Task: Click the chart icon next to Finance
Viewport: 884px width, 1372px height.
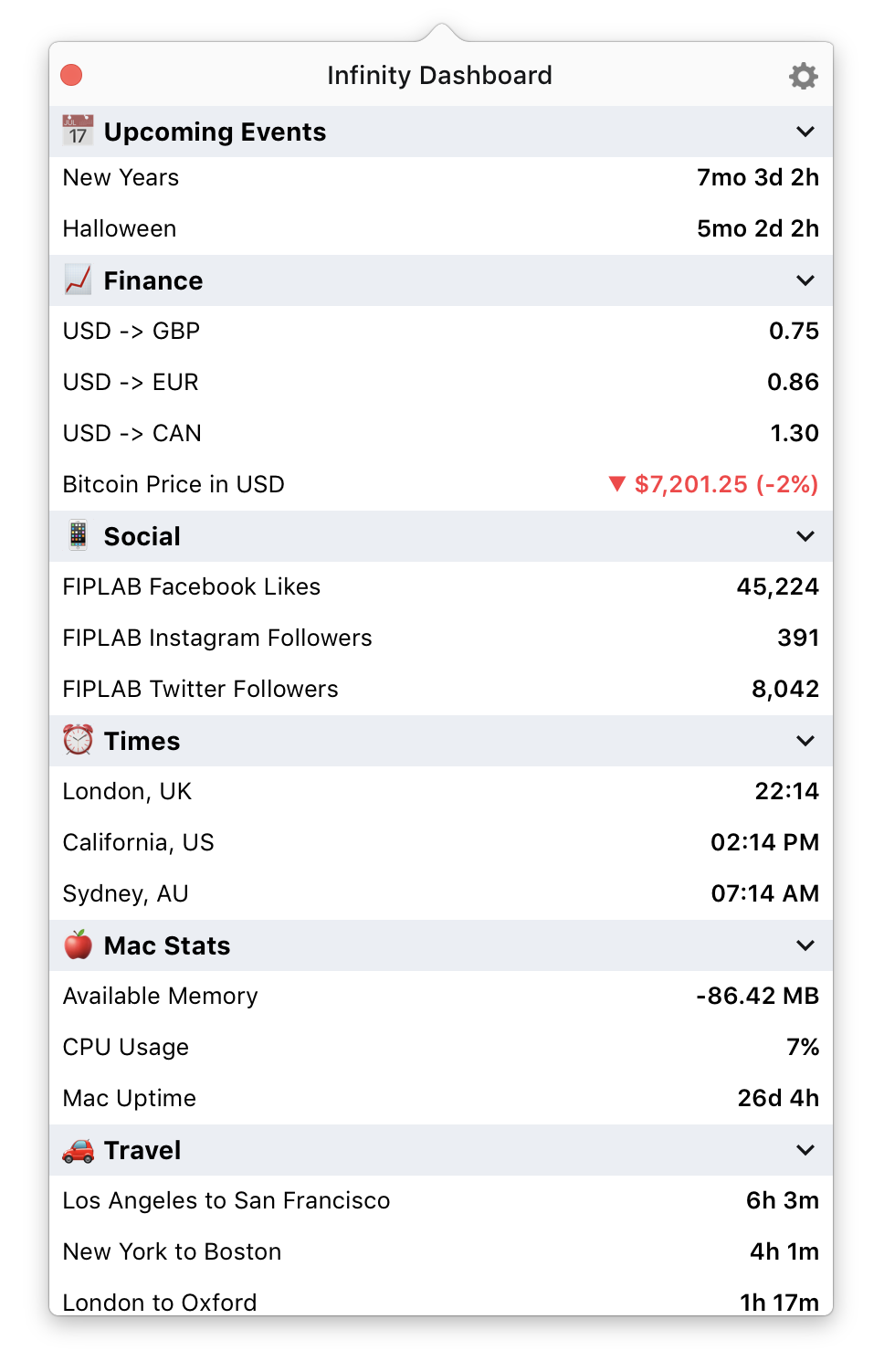Action: pos(78,280)
